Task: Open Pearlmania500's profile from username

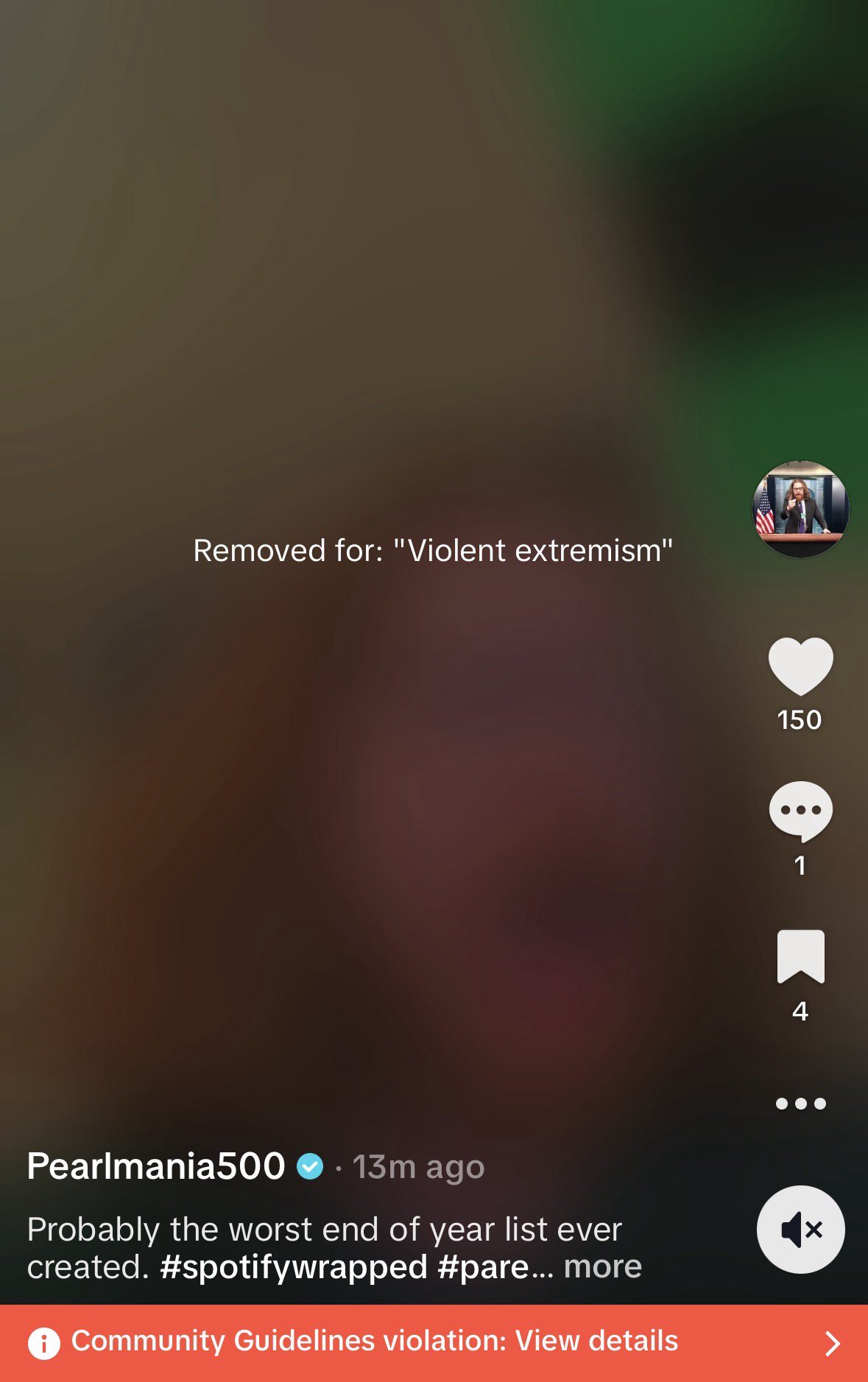Action: (x=156, y=1166)
